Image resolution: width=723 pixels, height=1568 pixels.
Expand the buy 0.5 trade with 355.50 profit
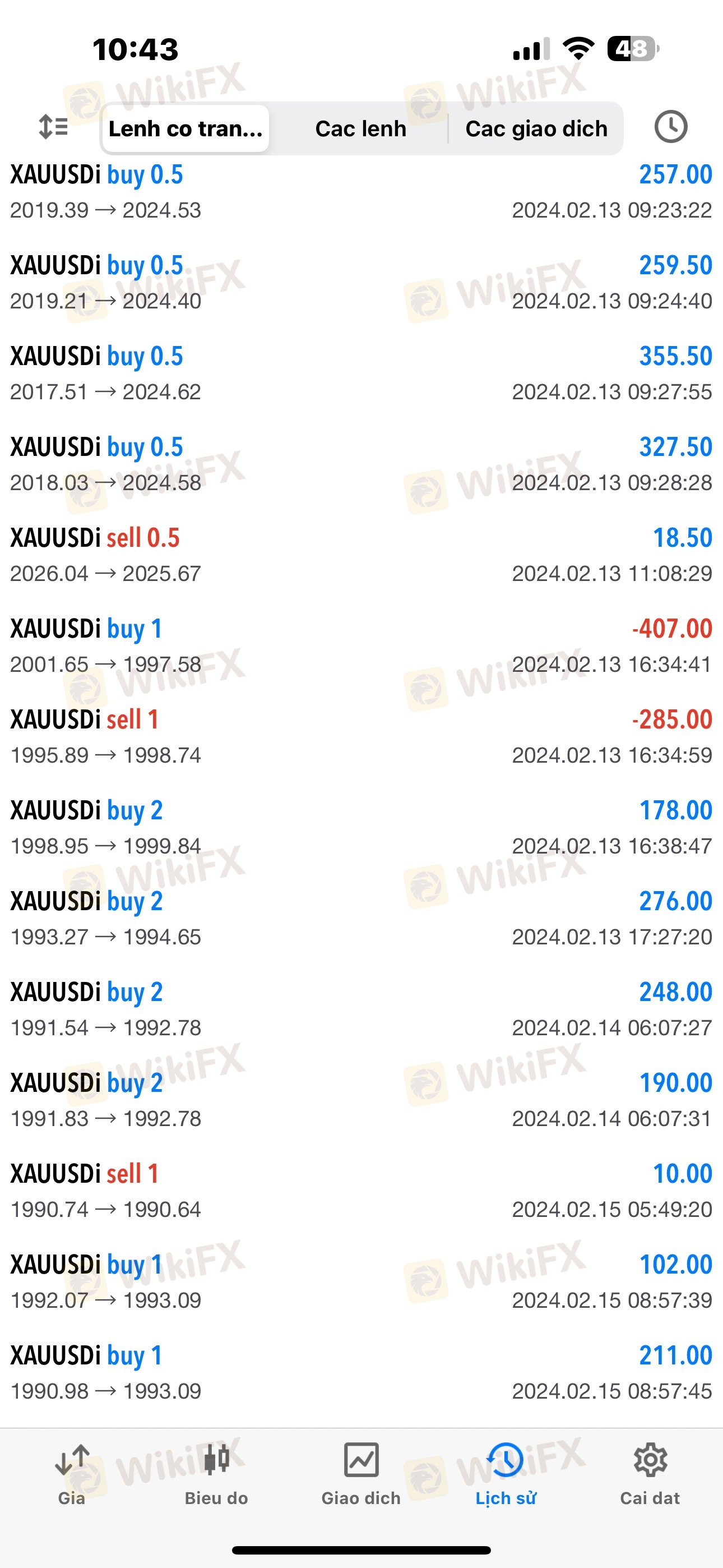tap(361, 373)
